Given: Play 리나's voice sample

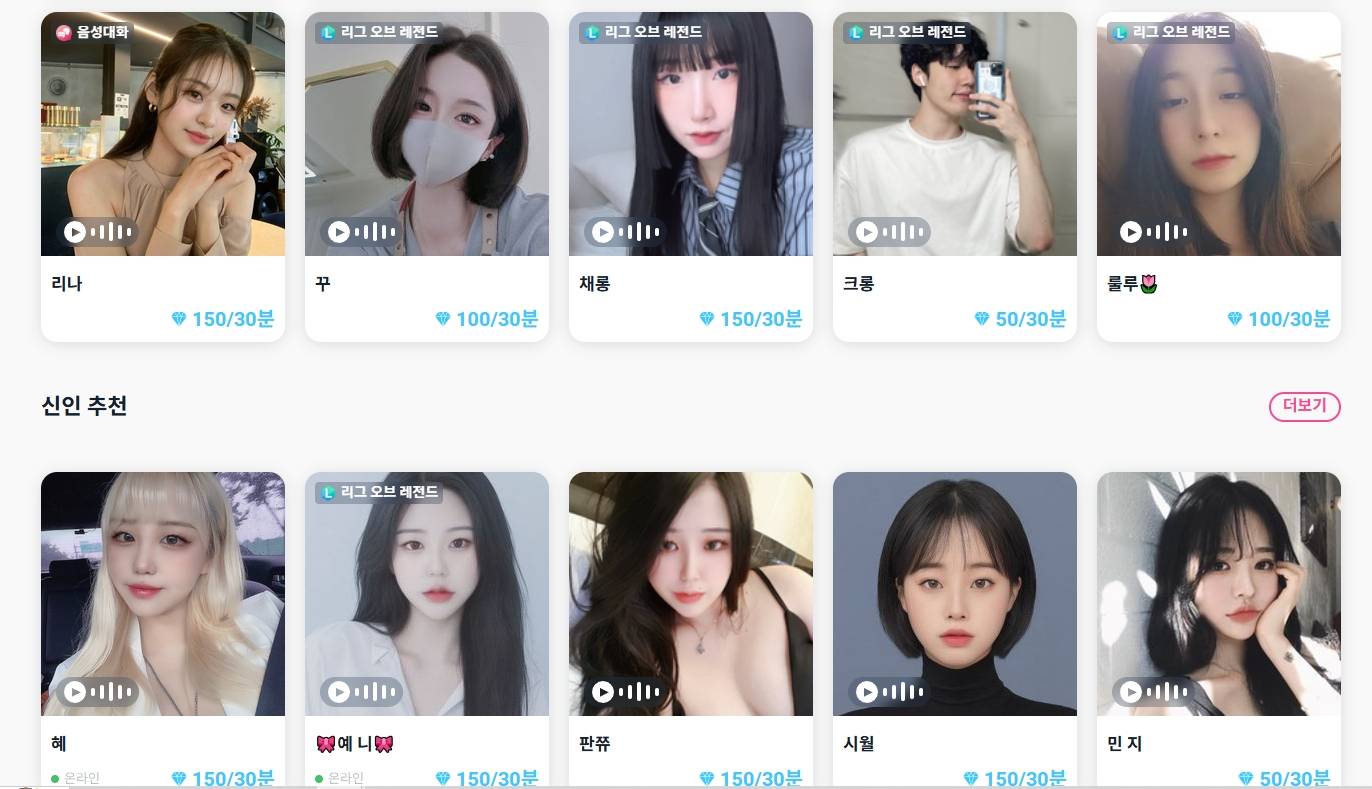Looking at the screenshot, I should pos(75,232).
